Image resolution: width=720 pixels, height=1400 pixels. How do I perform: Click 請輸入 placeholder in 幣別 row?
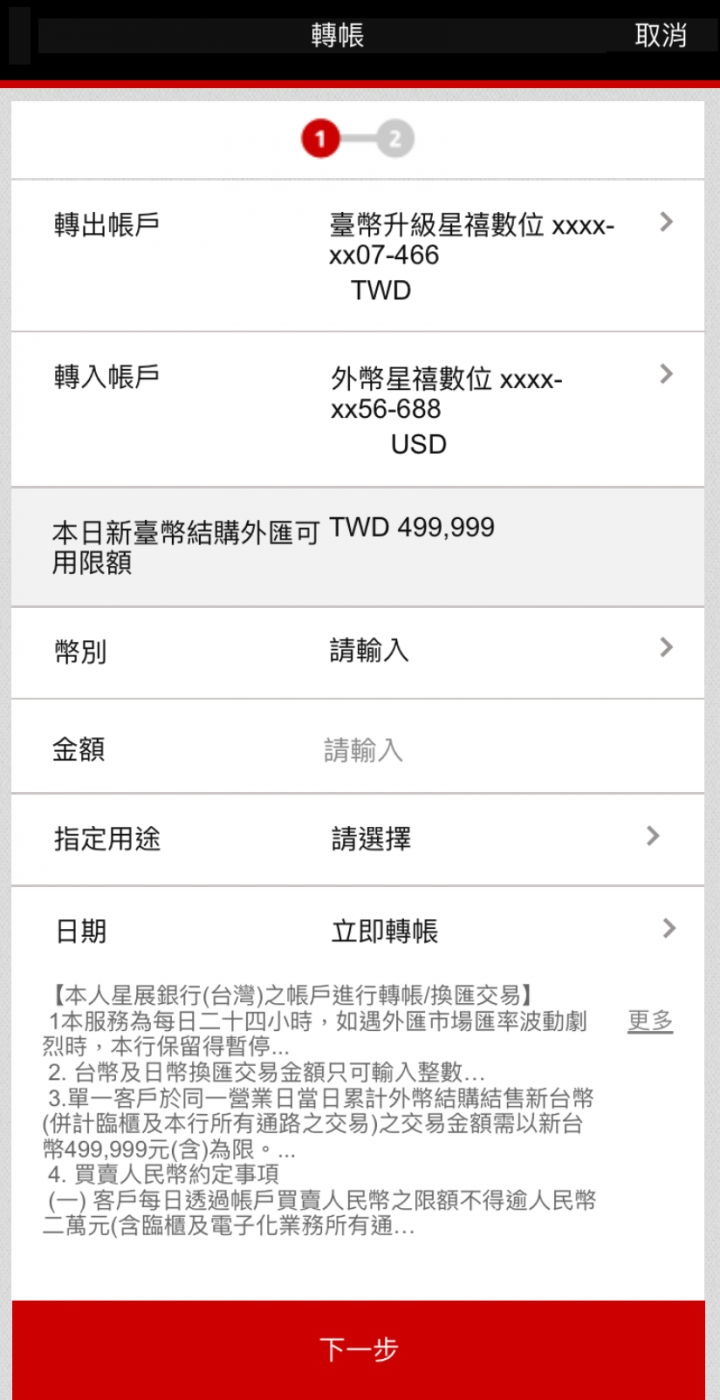point(370,650)
